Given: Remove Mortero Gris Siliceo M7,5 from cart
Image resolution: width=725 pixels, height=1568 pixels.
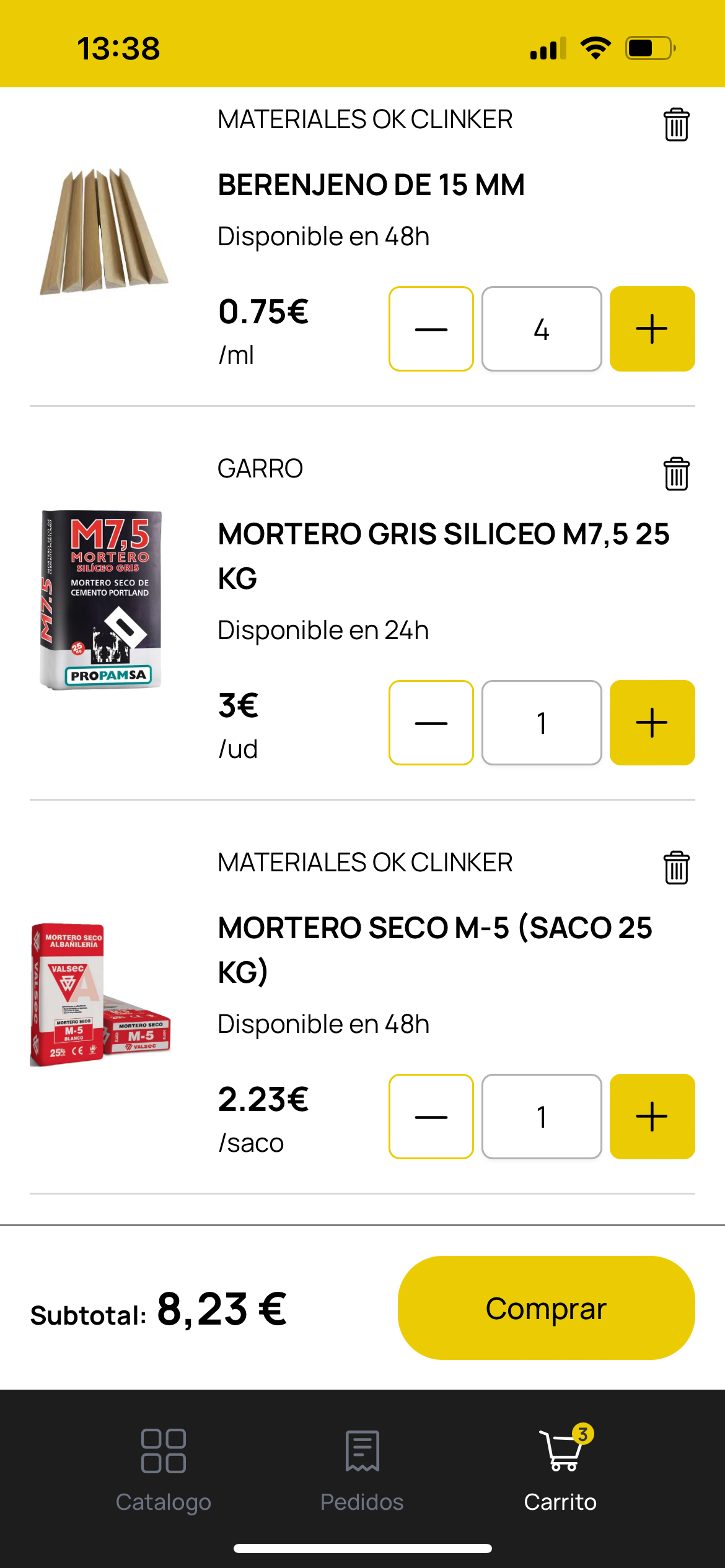Looking at the screenshot, I should coord(676,474).
